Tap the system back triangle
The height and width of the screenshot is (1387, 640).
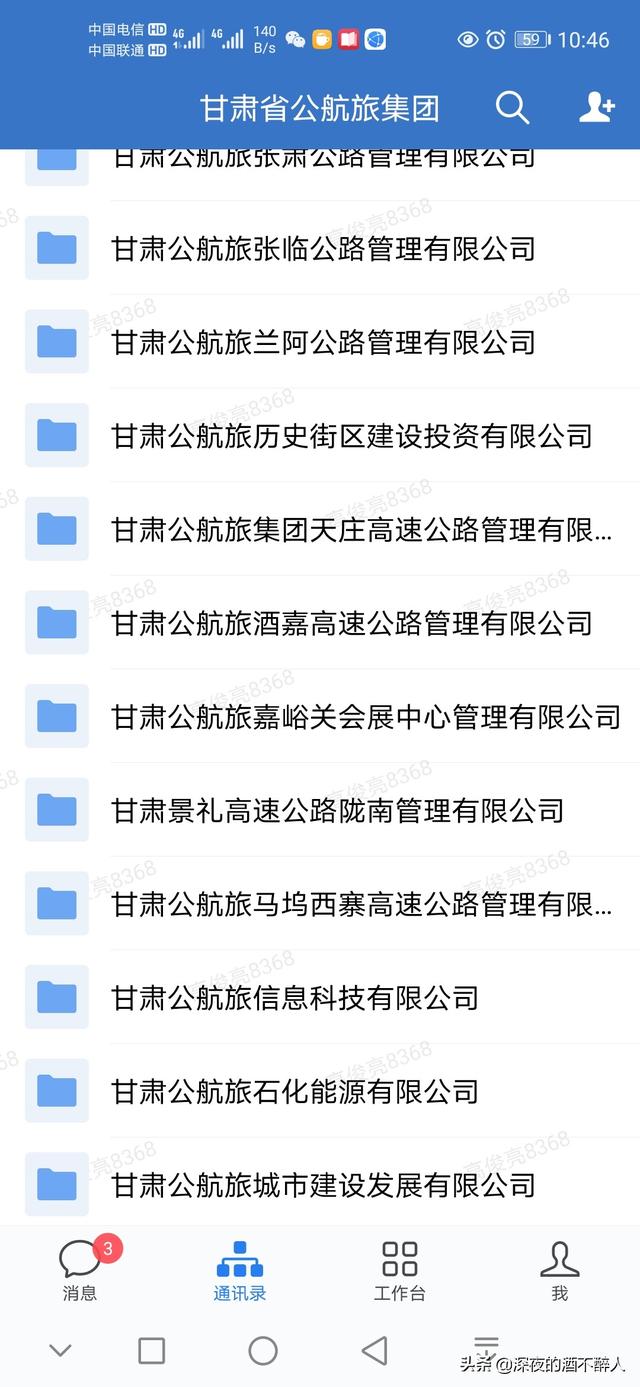coord(374,1351)
